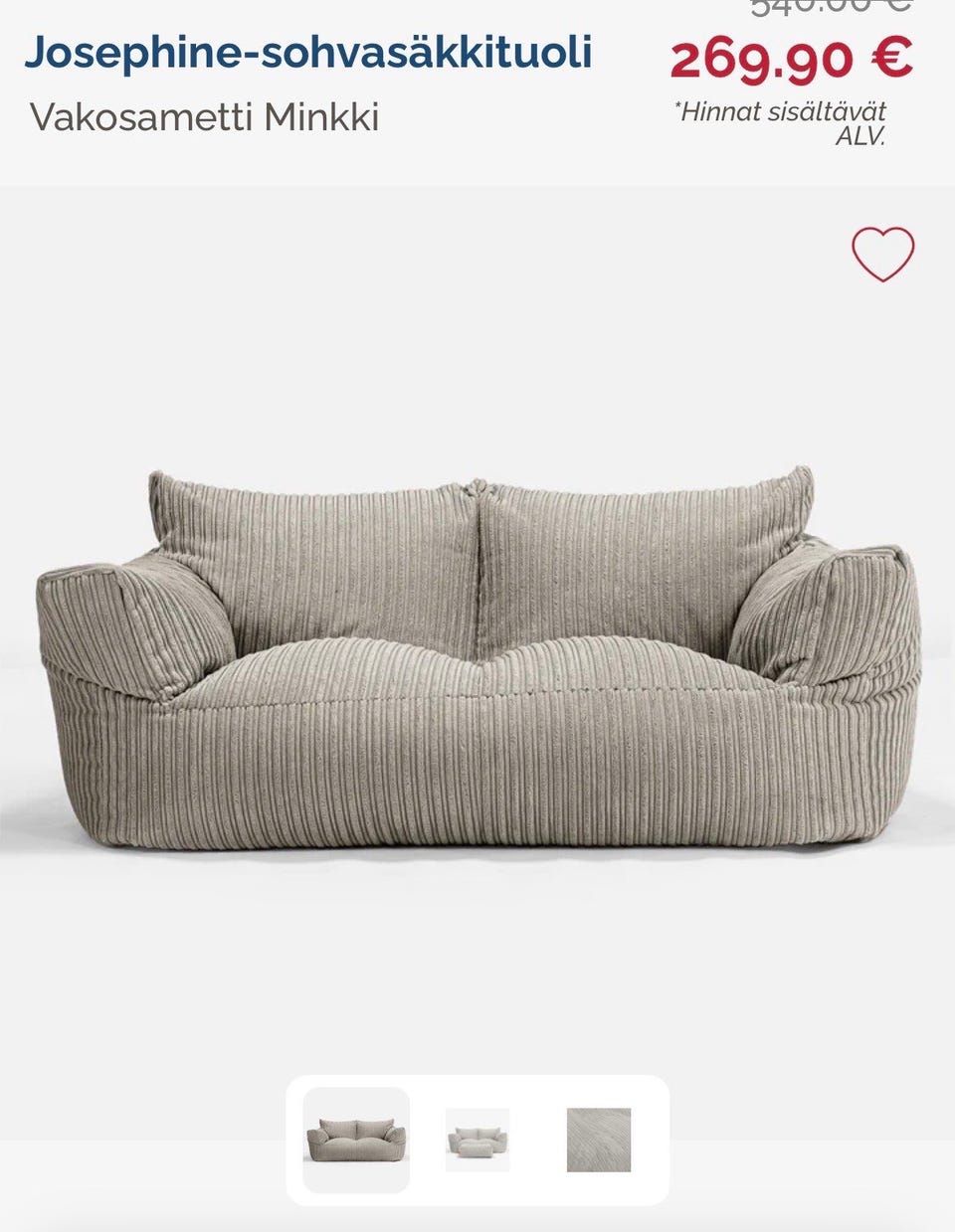Select the first sofa front-view thumbnail
955x1232 pixels.
[356, 1140]
